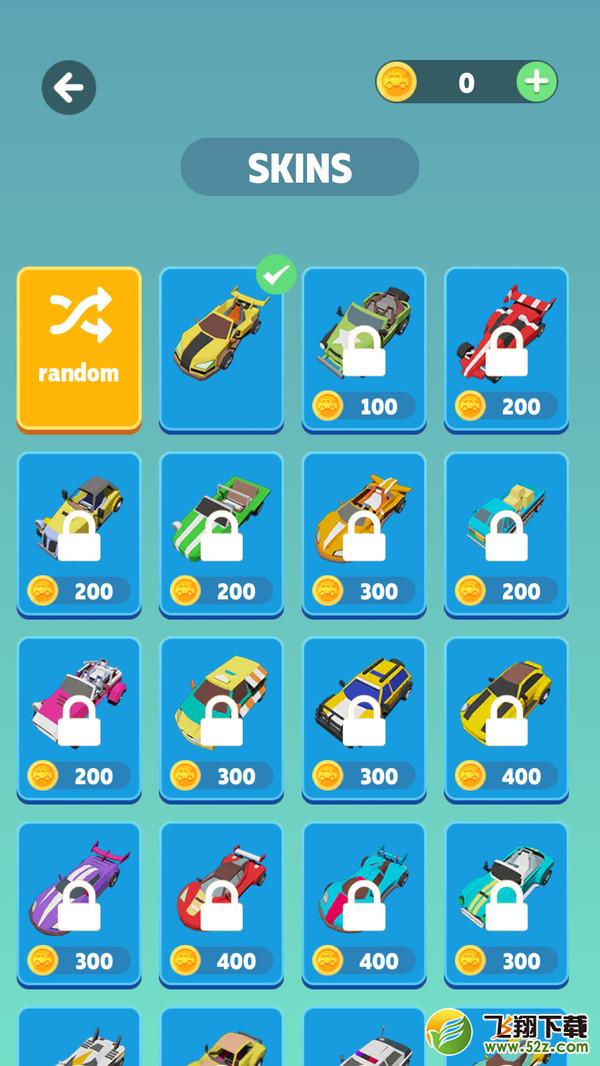Unlock the purple striped racer skin
Screen dimensions: 600x1066
point(79,905)
